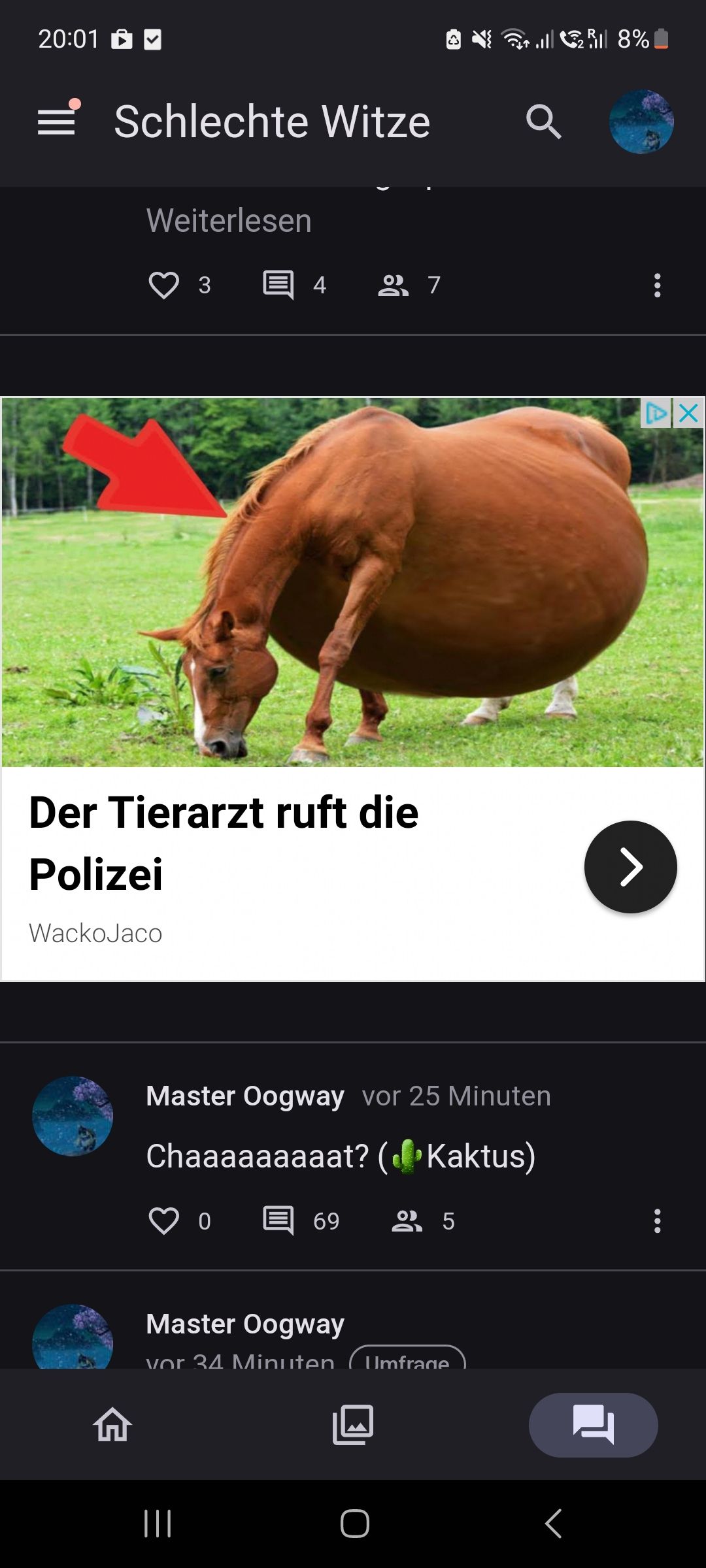706x1568 pixels.
Task: Select the chat forum tab
Action: (x=593, y=1425)
